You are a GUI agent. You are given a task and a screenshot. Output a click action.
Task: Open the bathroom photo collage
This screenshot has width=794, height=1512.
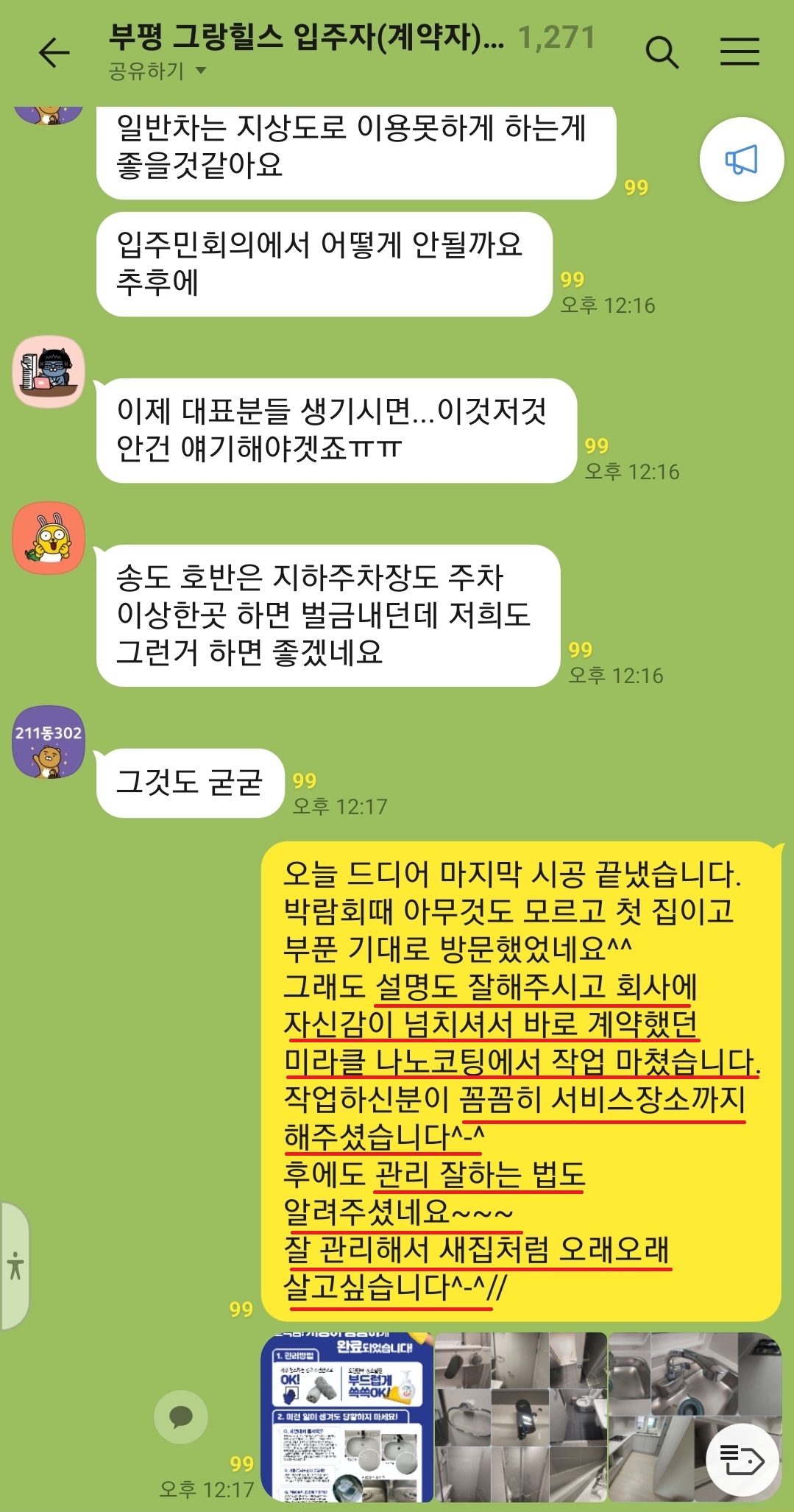[520, 1419]
